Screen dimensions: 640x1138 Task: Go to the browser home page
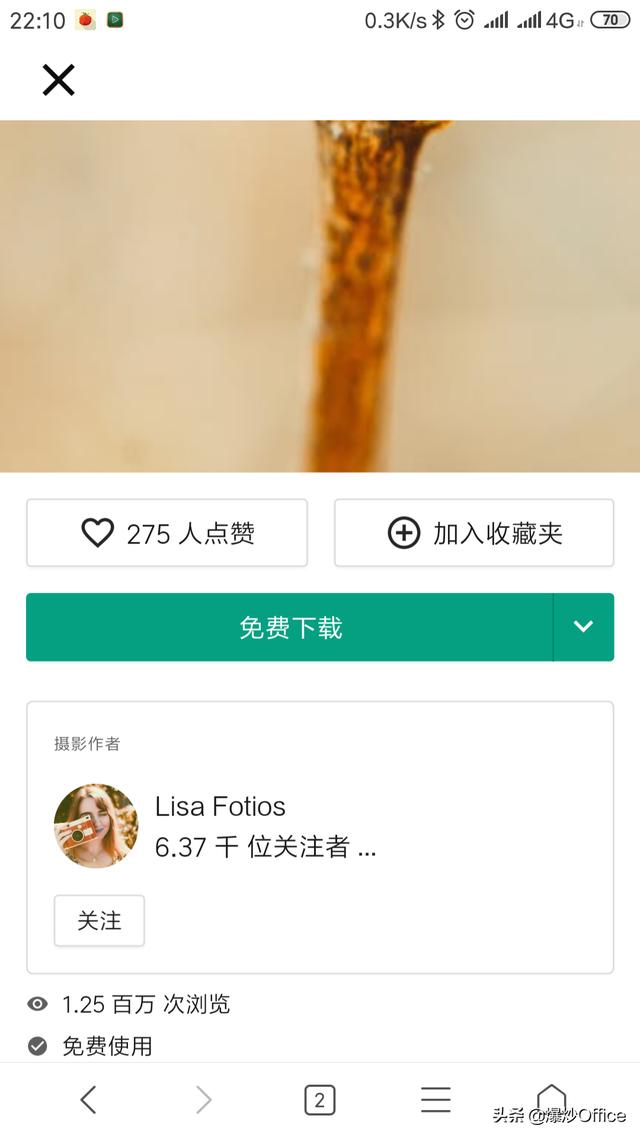point(551,1098)
